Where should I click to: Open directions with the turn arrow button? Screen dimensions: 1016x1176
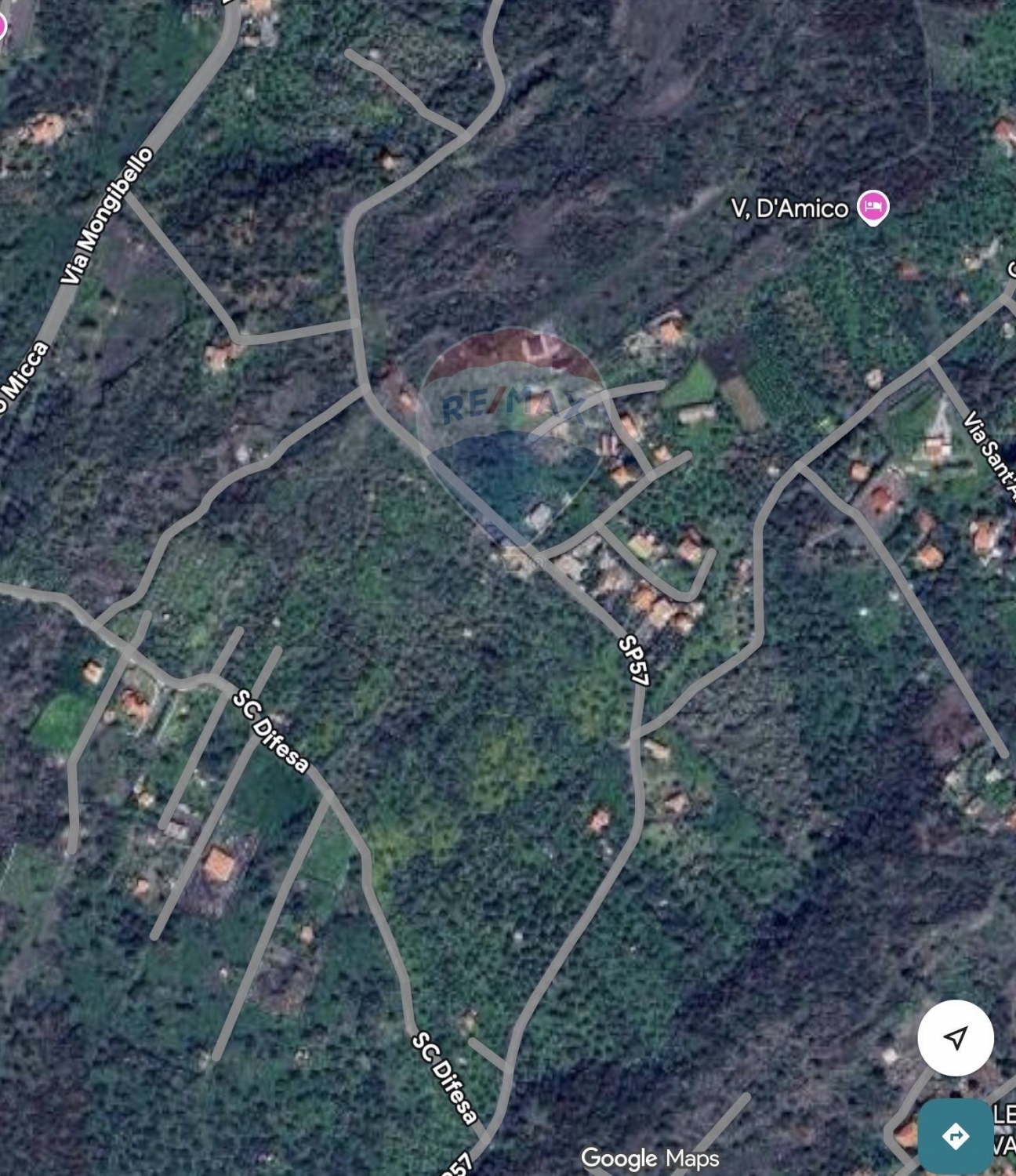[956, 1135]
